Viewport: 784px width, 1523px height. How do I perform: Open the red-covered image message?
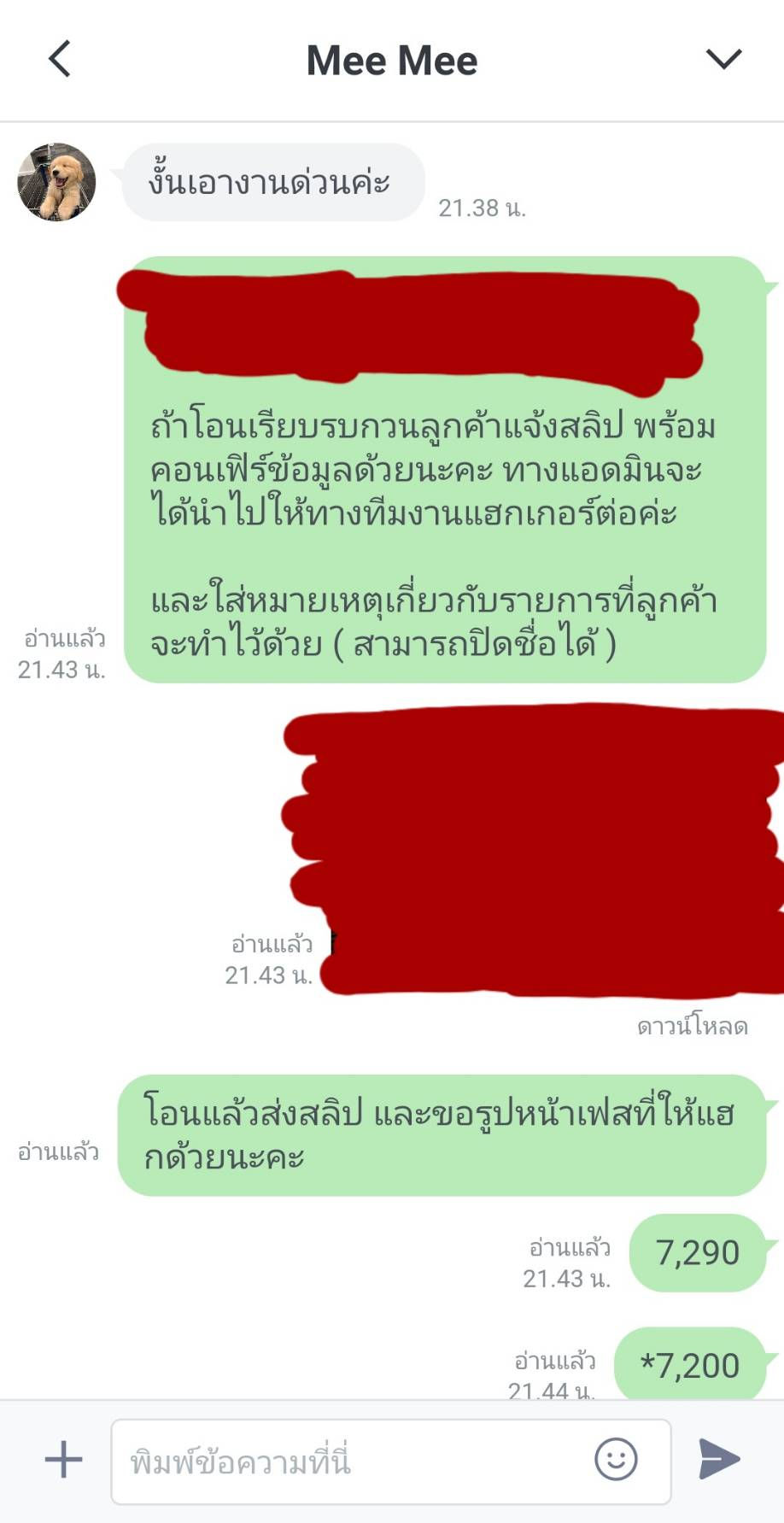point(538,850)
